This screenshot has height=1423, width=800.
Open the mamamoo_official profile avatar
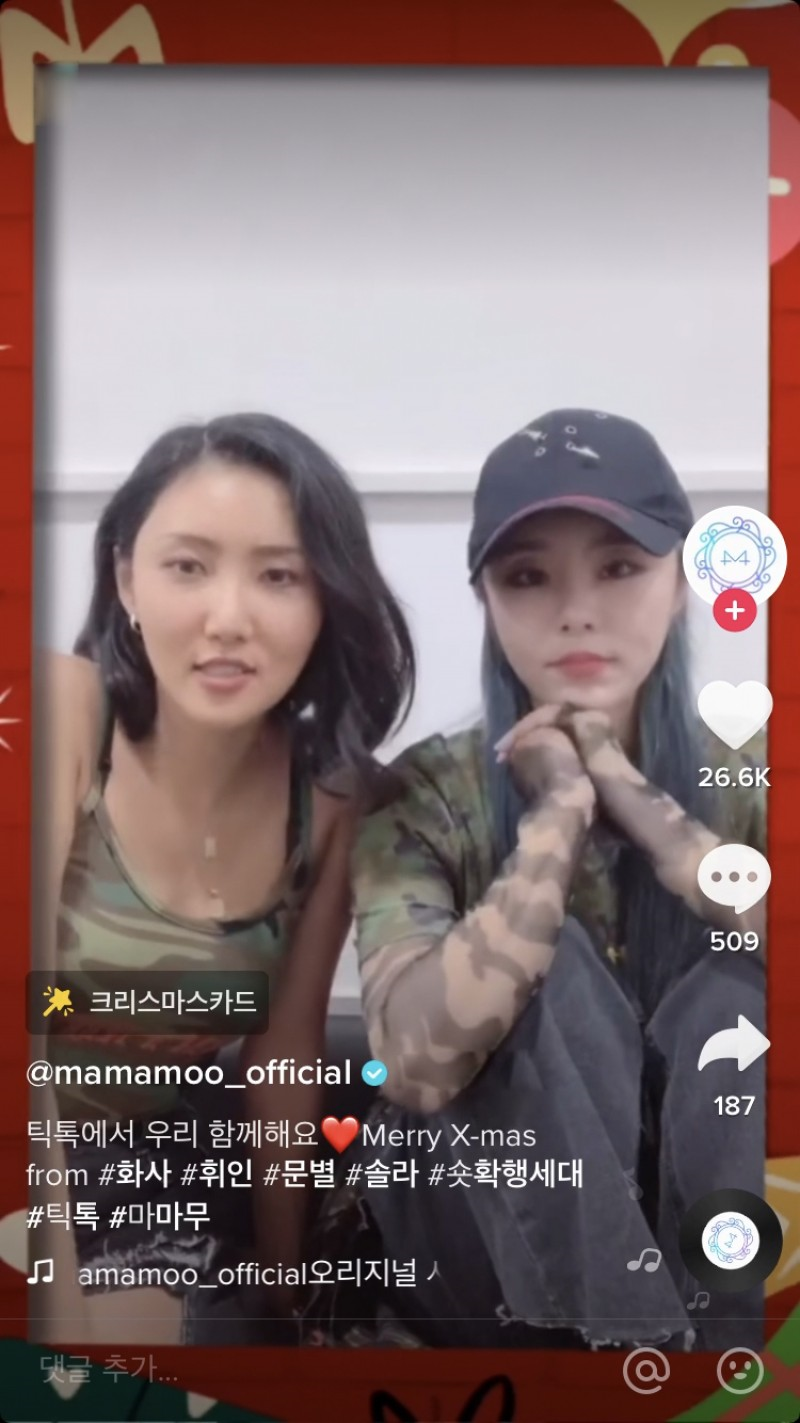point(734,556)
